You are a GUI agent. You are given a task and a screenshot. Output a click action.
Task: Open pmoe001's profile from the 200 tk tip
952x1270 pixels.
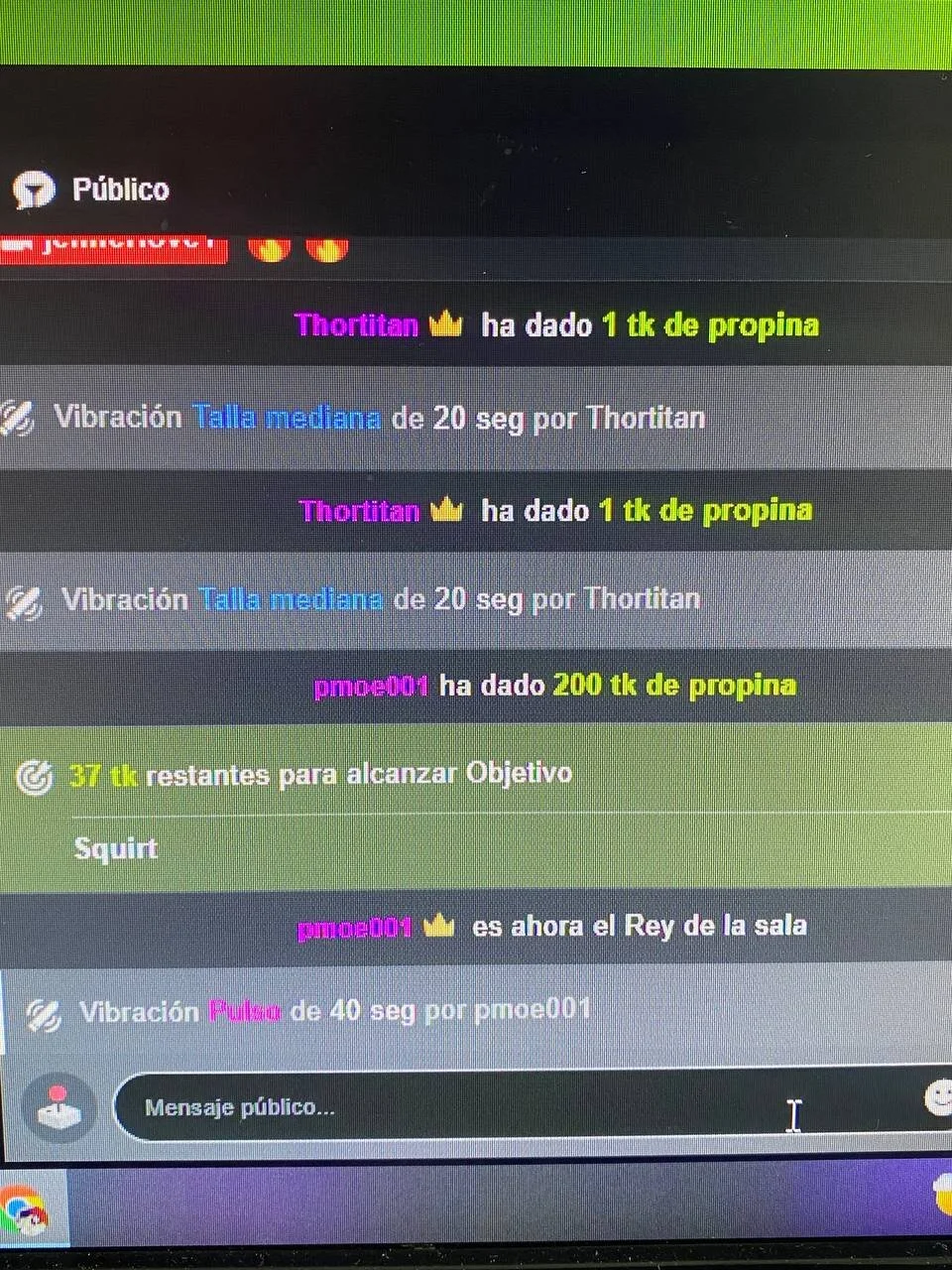370,687
